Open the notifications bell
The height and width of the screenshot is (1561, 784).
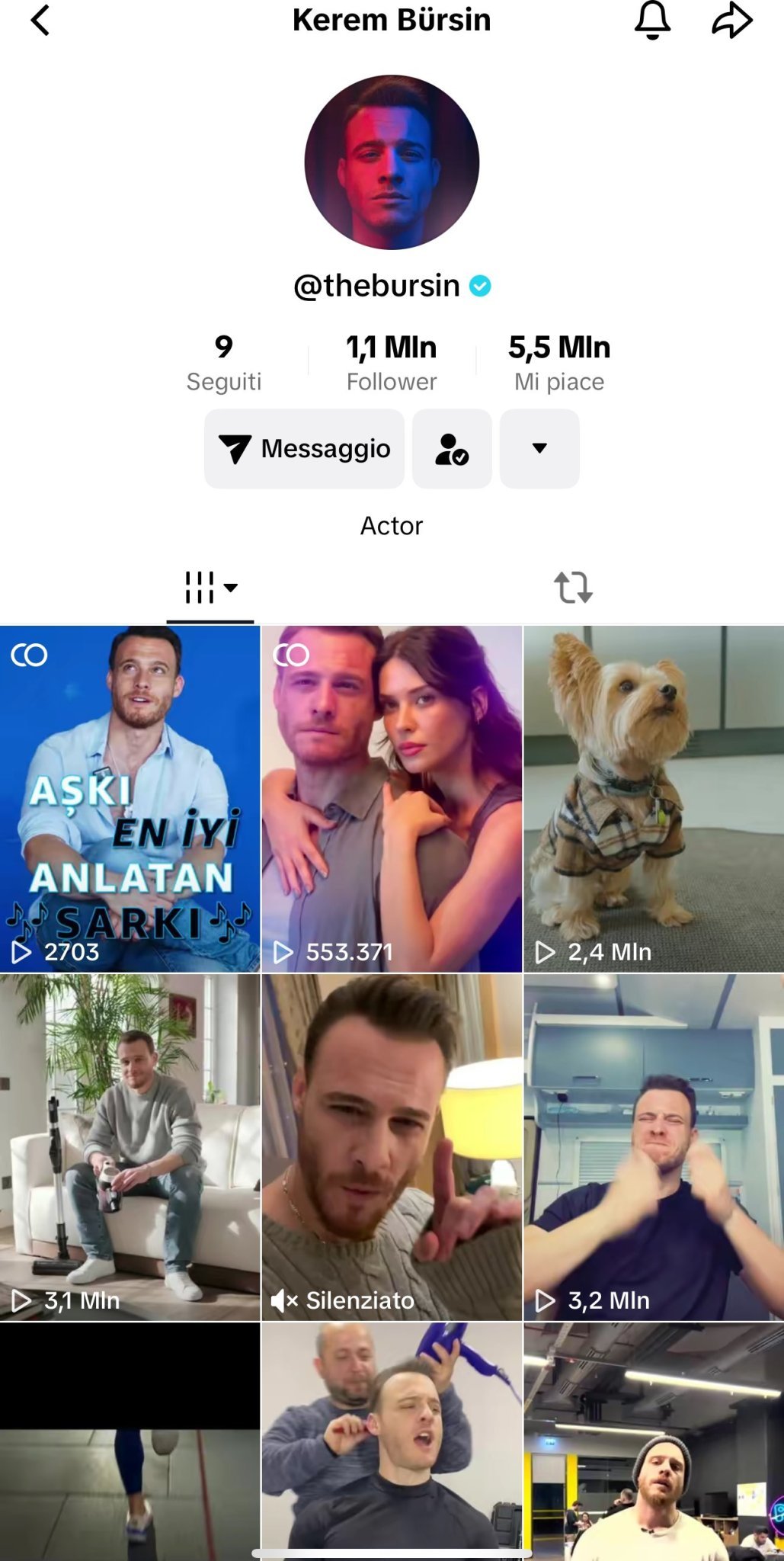652,21
